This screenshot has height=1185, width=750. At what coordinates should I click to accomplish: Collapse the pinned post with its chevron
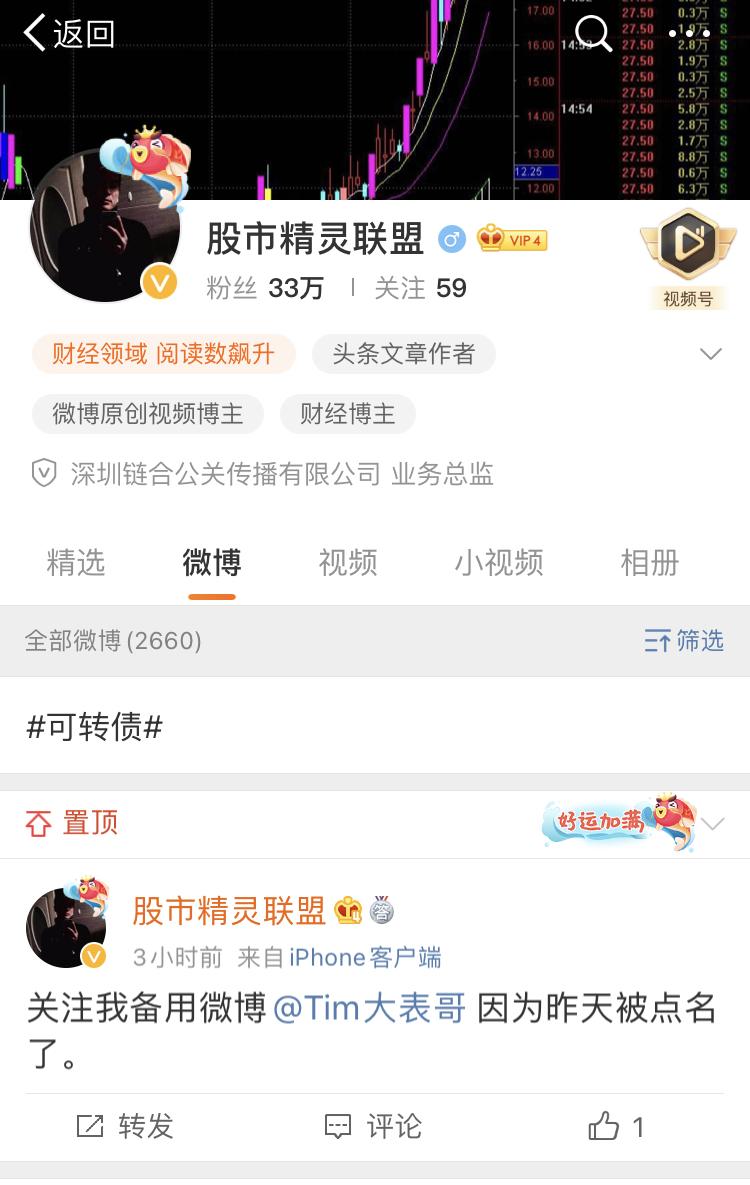click(710, 822)
